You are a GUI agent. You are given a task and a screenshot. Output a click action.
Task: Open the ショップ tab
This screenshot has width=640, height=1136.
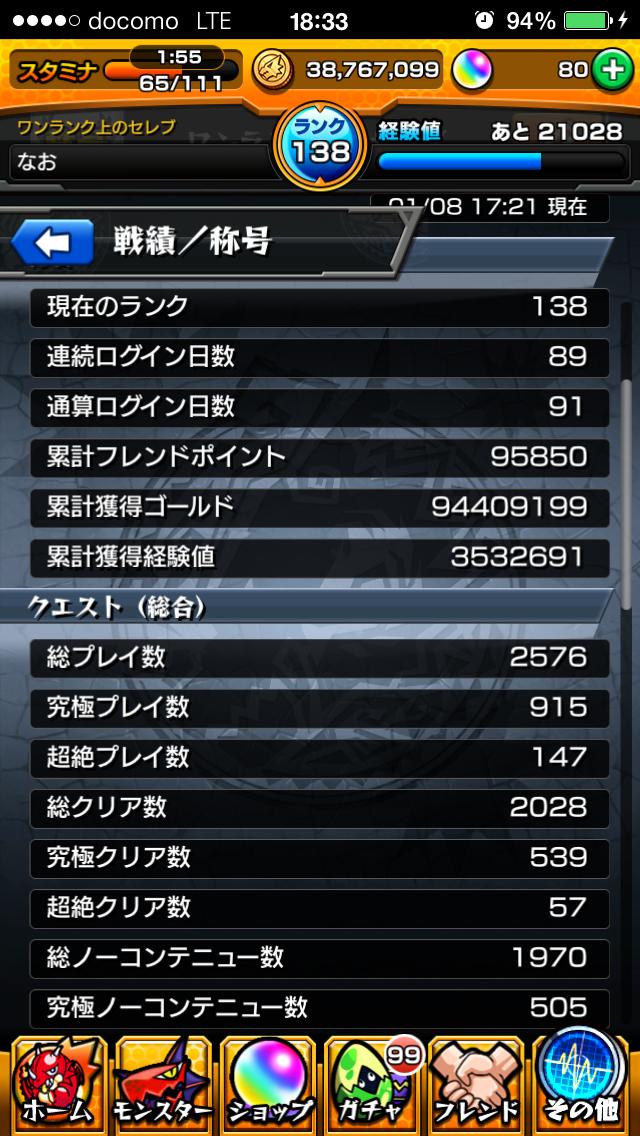click(269, 1083)
